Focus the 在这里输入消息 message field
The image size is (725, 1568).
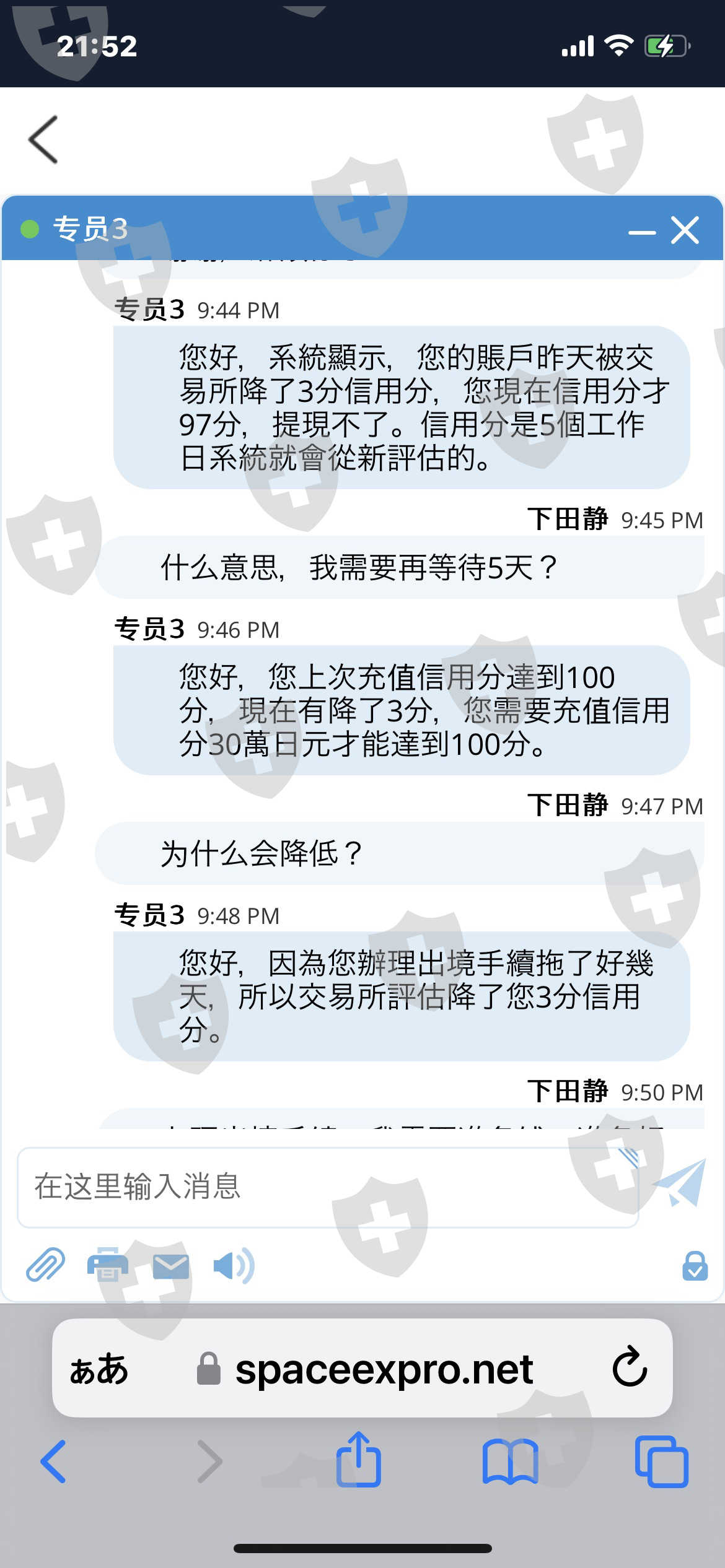point(328,1187)
